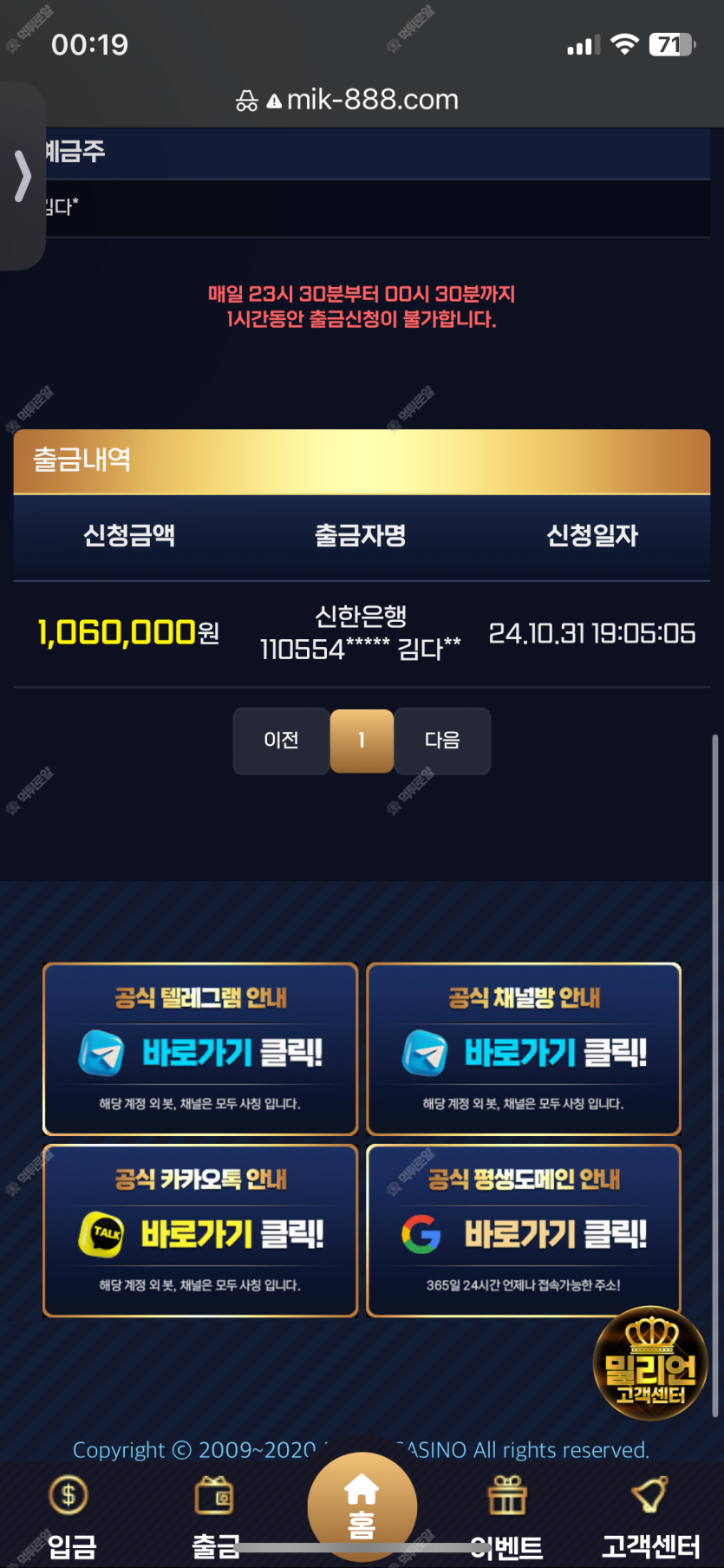The height and width of the screenshot is (1568, 724).
Task: Go to next page with 다음
Action: coord(442,740)
